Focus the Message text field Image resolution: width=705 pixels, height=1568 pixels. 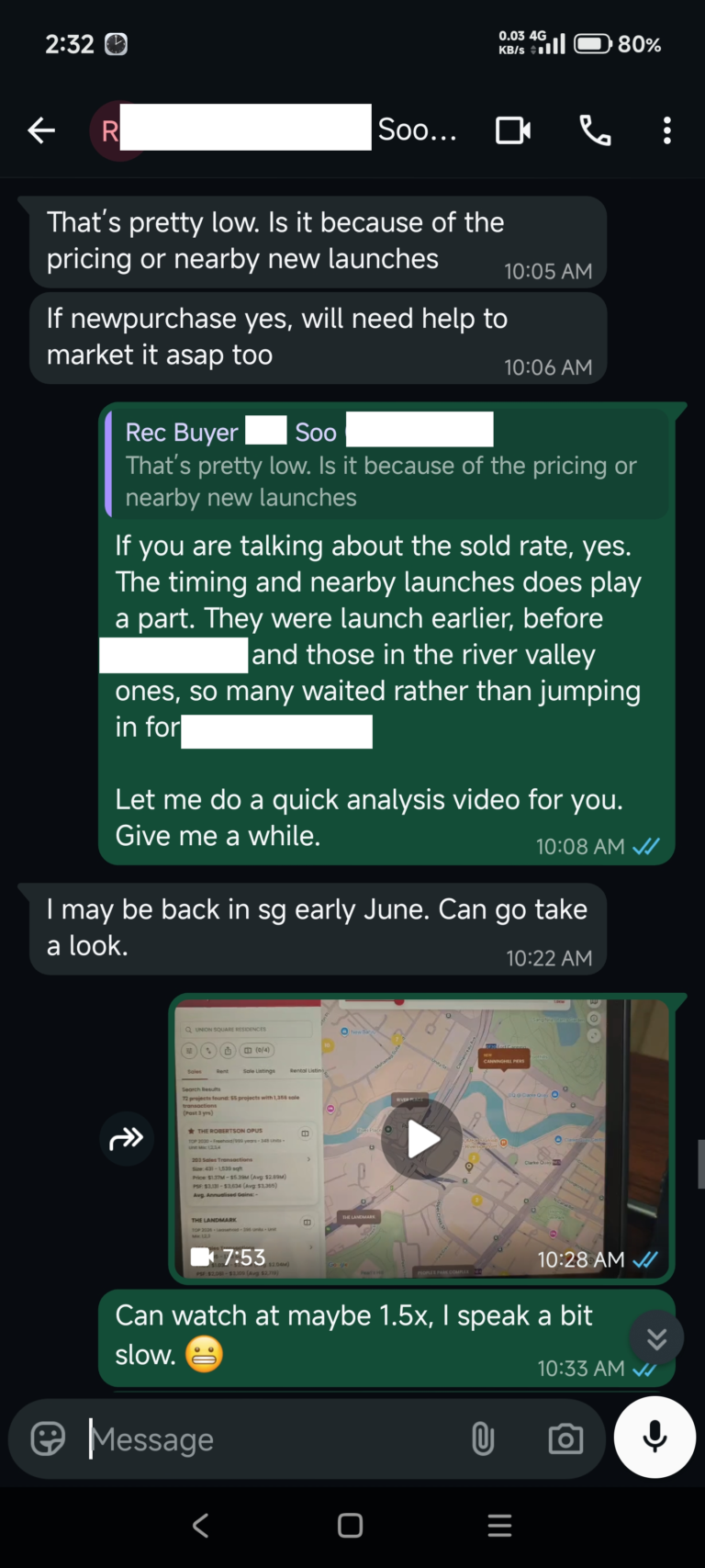coord(271,1438)
